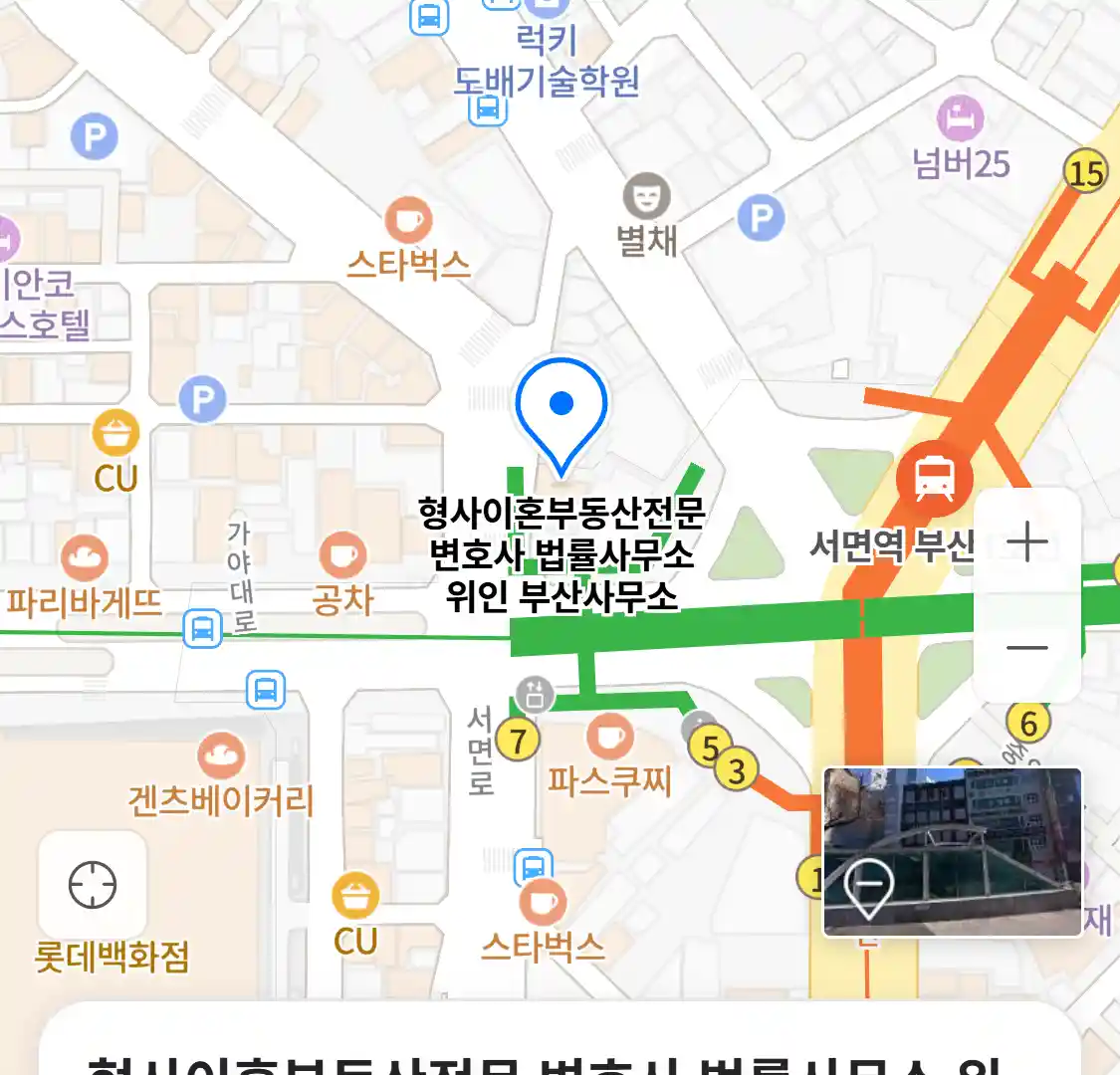Image resolution: width=1120 pixels, height=1075 pixels.
Task: Center map on current location
Action: point(93,885)
